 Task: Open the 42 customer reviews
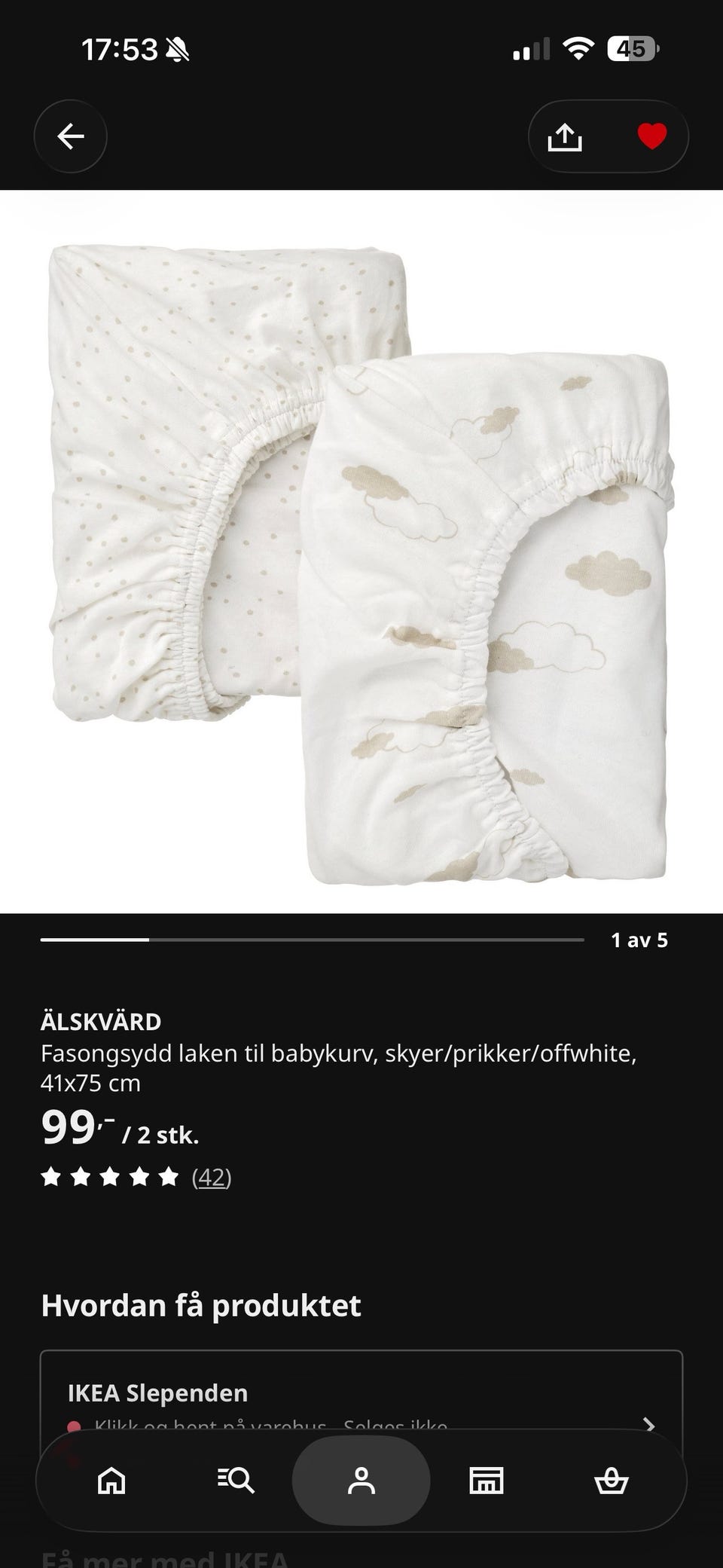[x=212, y=1176]
